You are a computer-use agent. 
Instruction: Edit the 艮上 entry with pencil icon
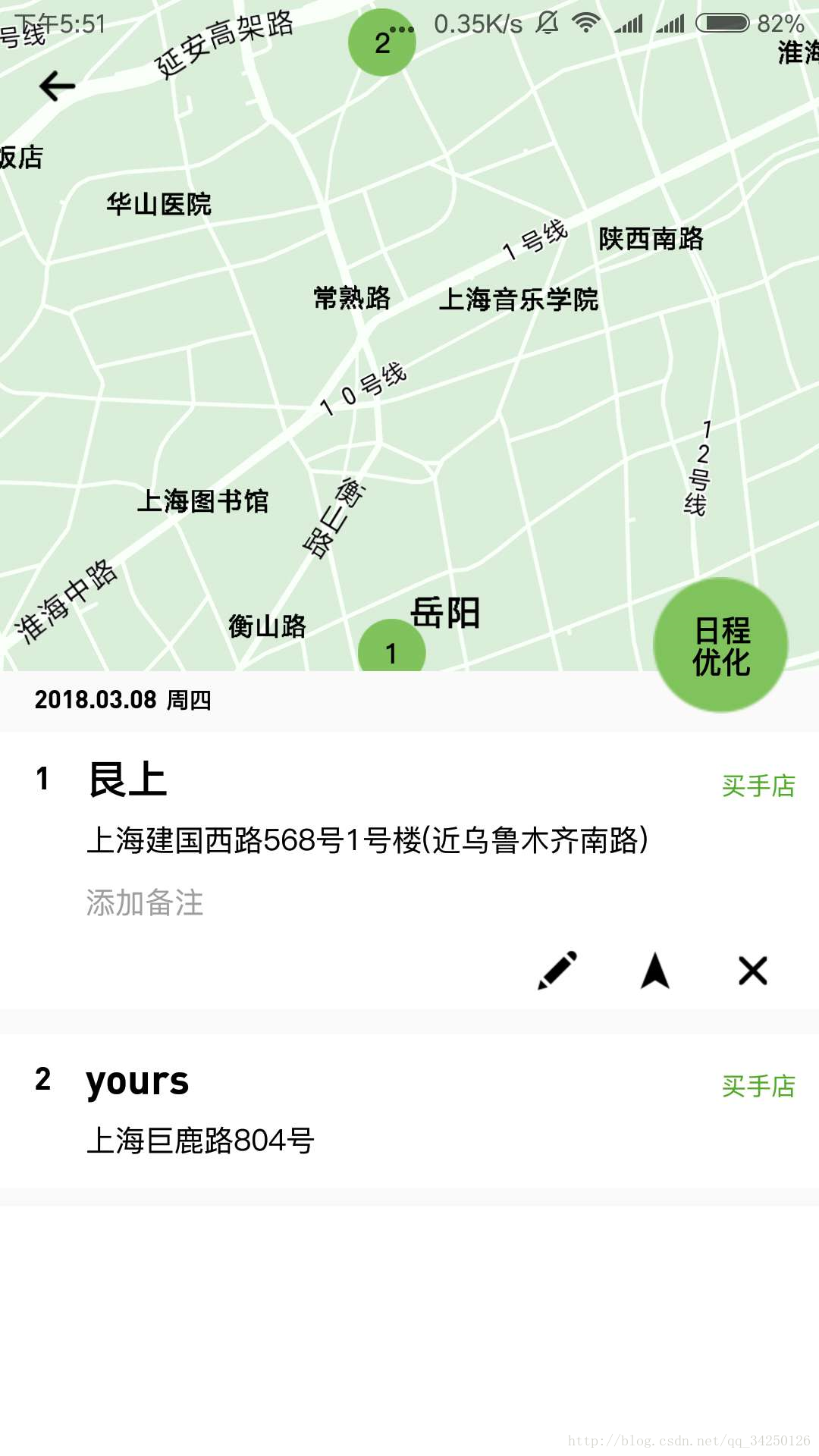[557, 970]
